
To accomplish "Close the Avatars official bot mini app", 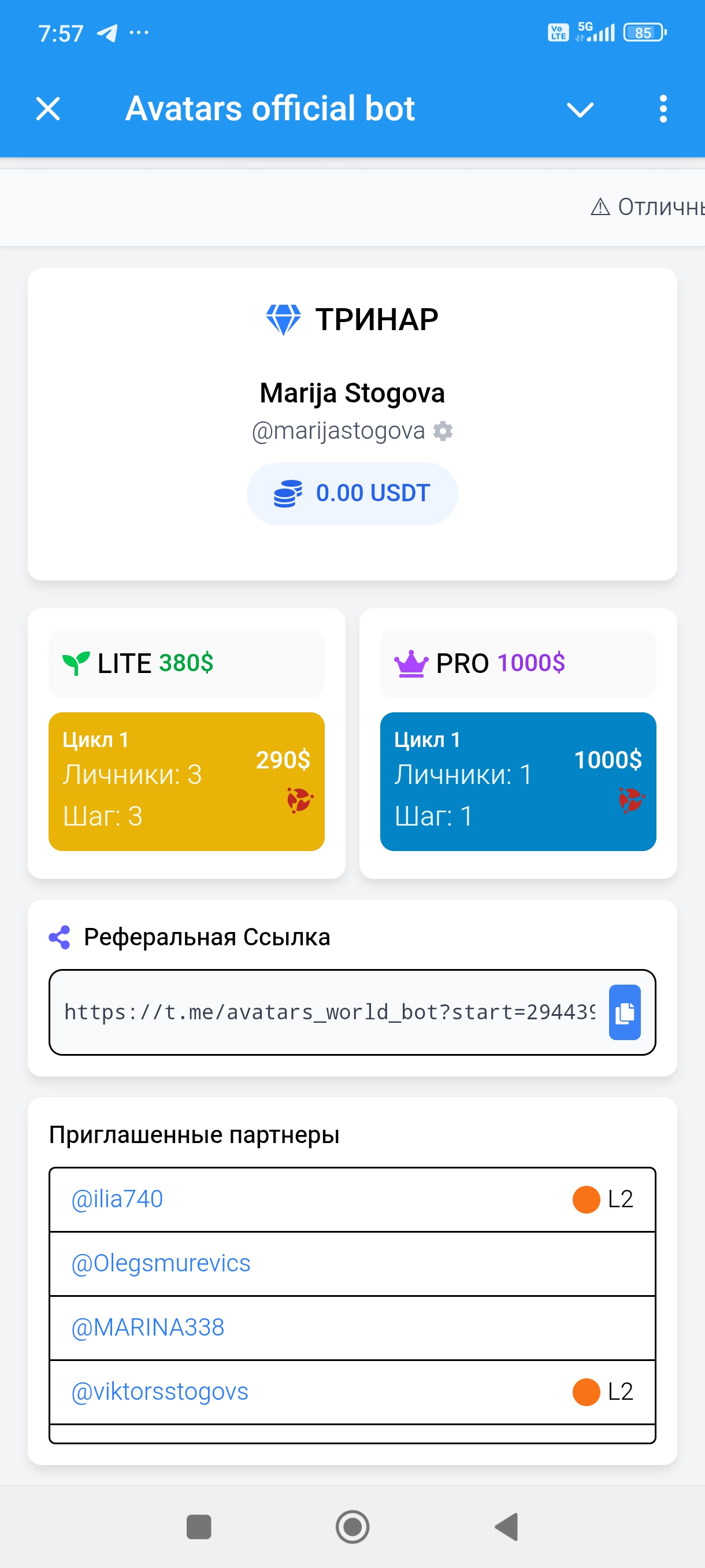I will [x=48, y=109].
